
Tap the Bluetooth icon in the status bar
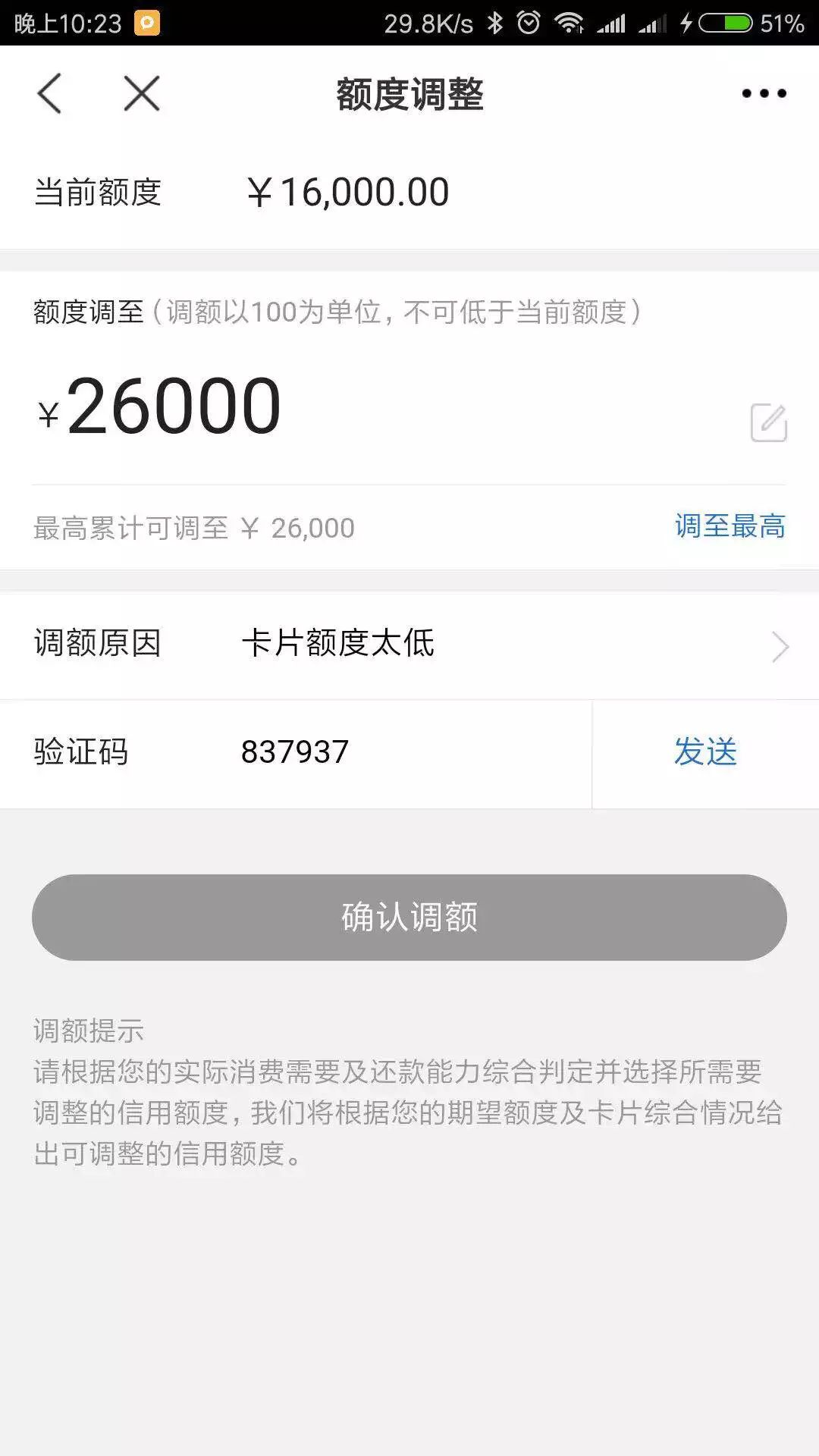coord(494,22)
